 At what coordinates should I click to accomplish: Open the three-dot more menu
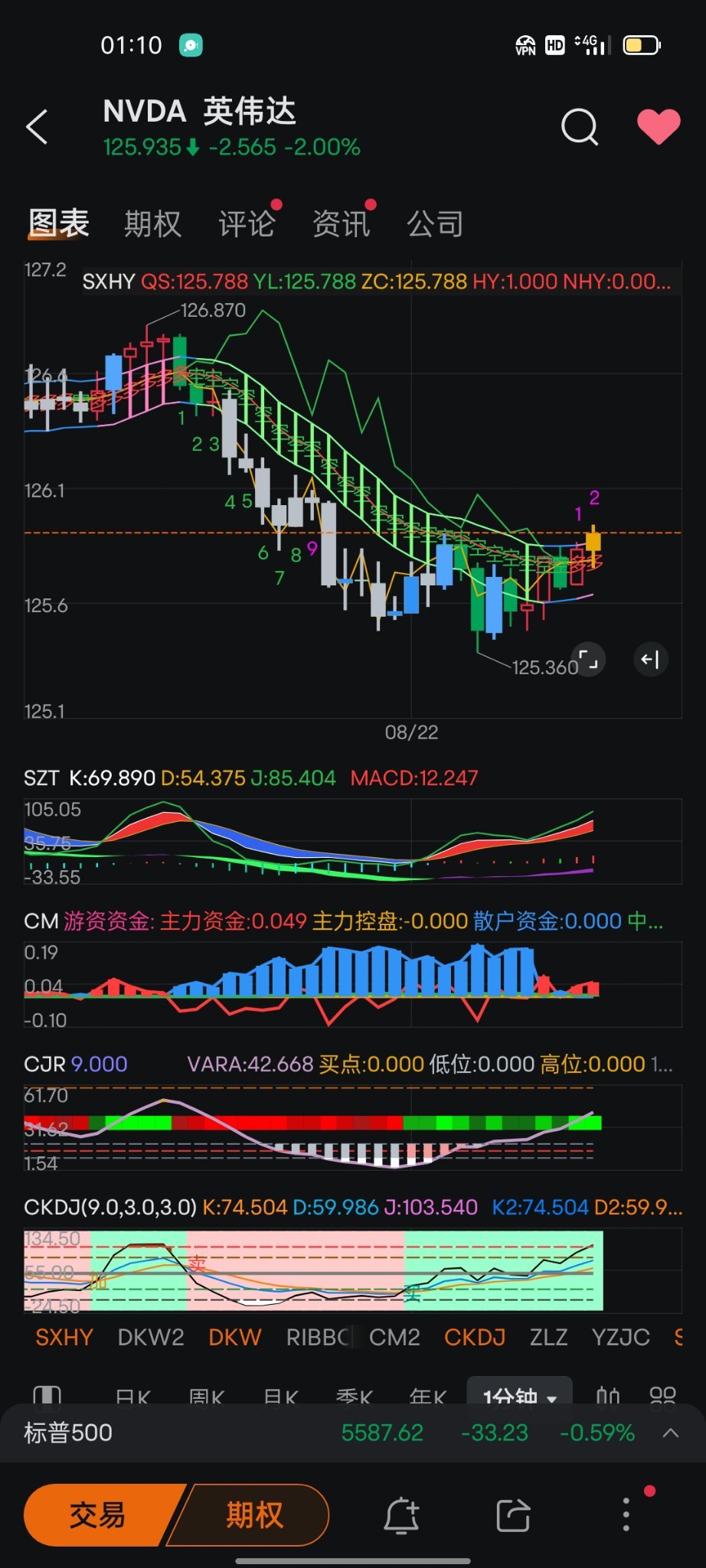click(626, 1515)
